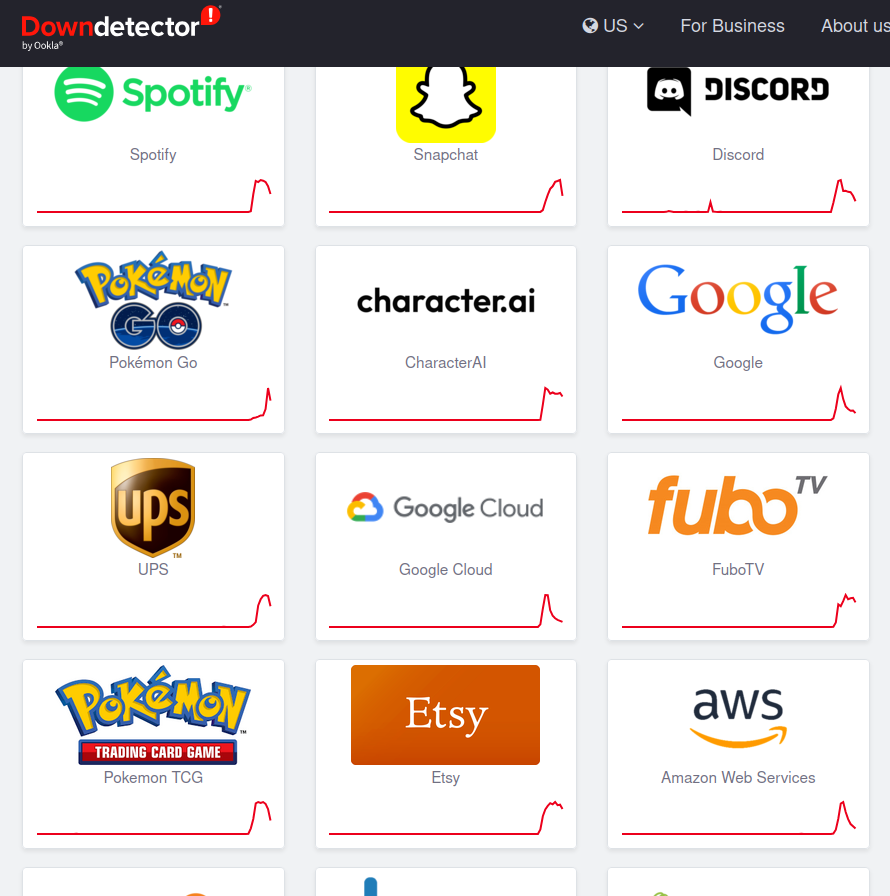View Etsy outage reports
The width and height of the screenshot is (890, 896).
click(x=446, y=753)
